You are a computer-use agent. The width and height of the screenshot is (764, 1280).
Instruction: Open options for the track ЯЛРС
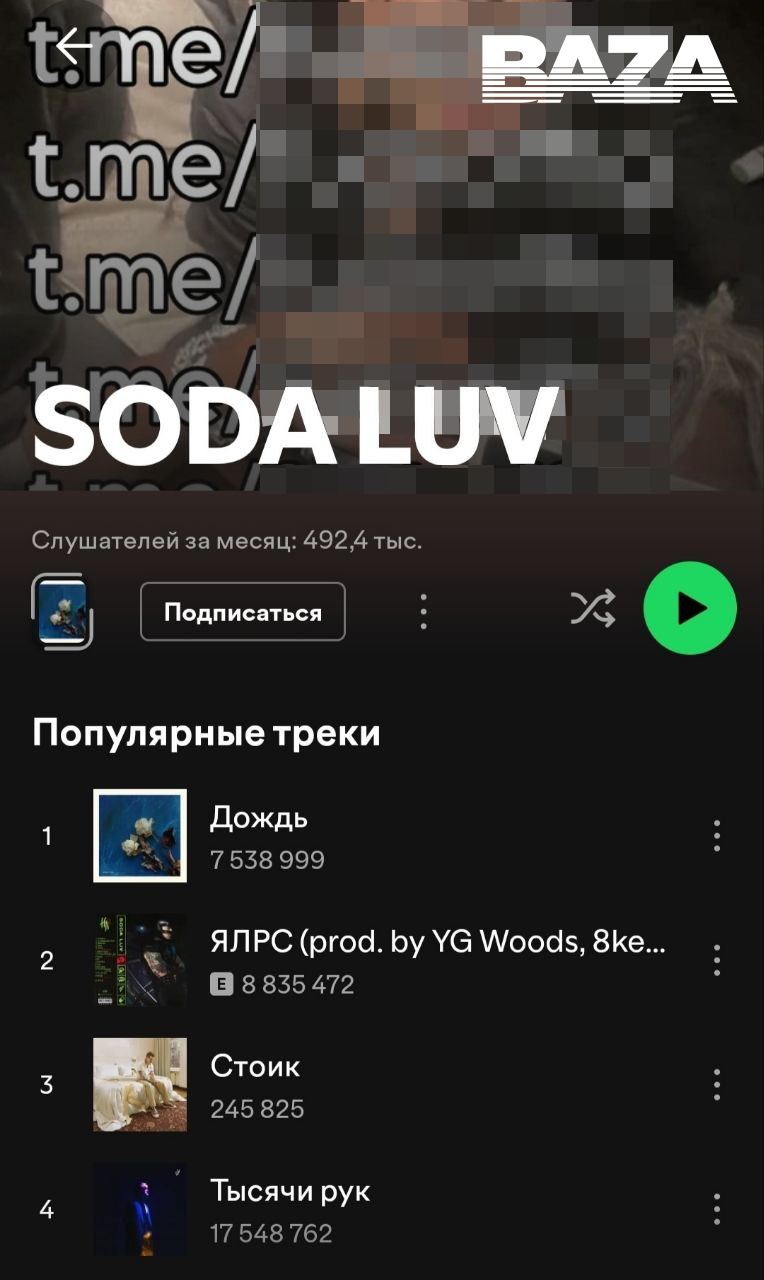pyautogui.click(x=717, y=960)
